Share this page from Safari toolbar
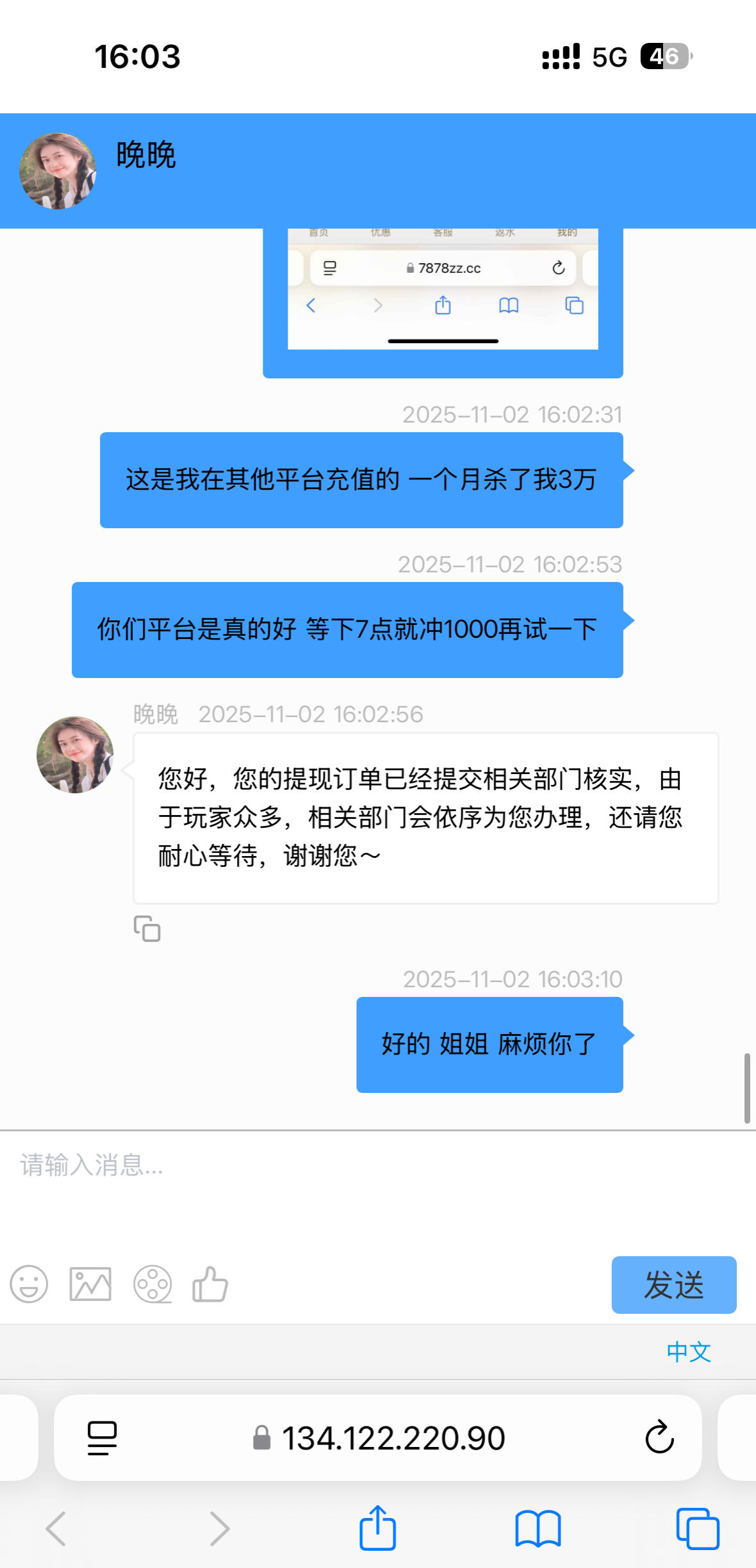 [x=377, y=1528]
